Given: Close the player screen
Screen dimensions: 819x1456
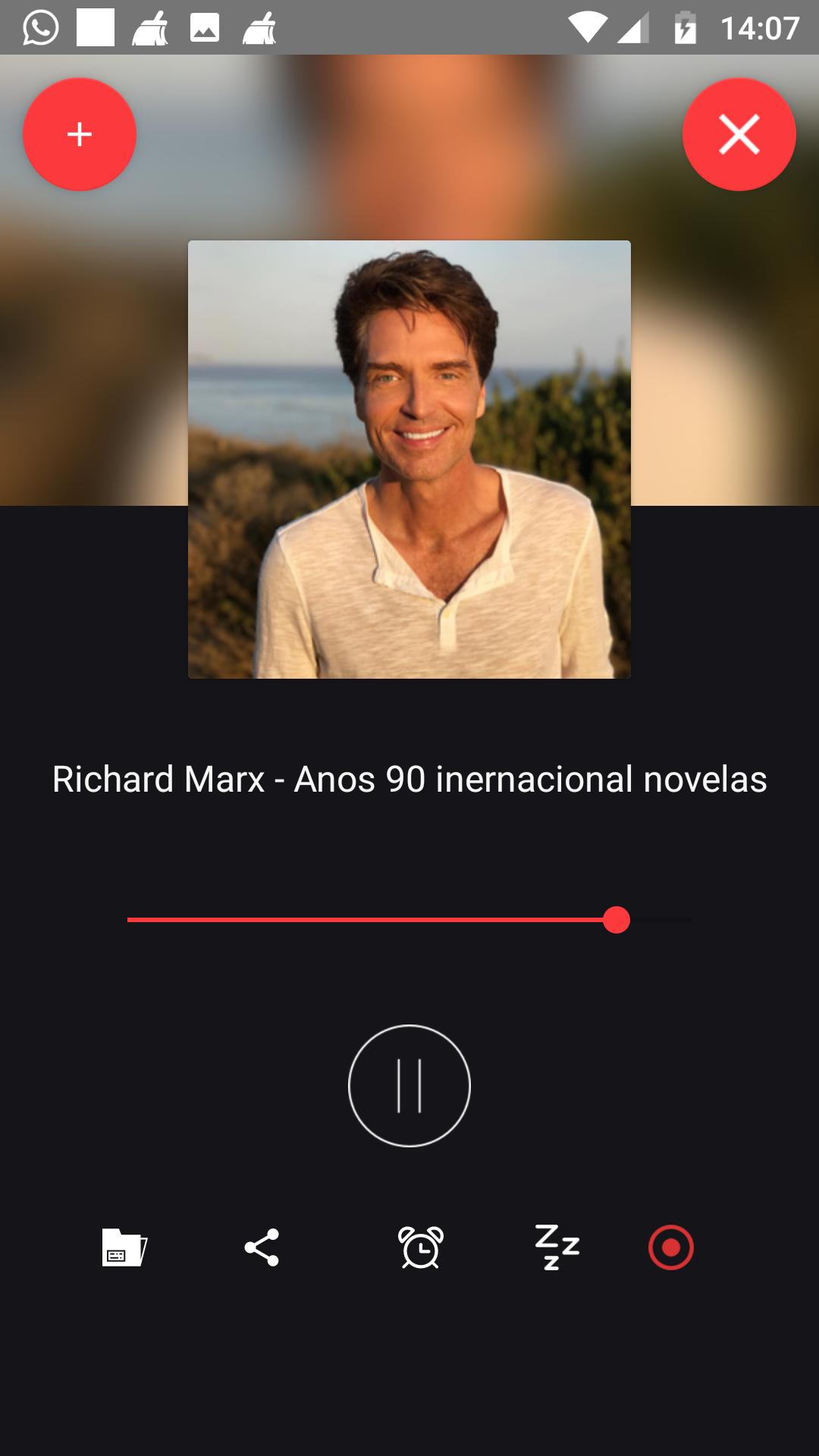Looking at the screenshot, I should (739, 134).
